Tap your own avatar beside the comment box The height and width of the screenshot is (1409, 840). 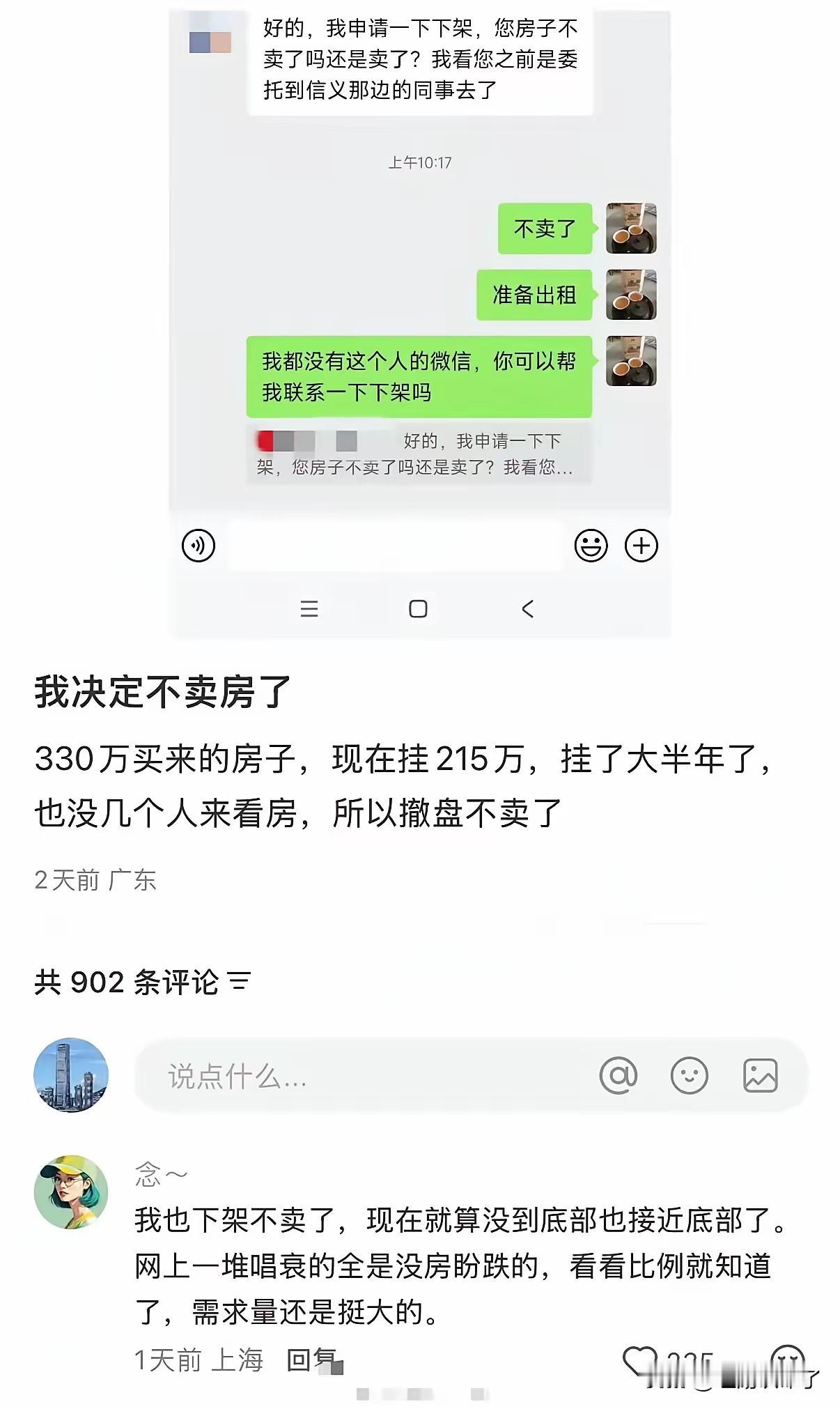(75, 1076)
